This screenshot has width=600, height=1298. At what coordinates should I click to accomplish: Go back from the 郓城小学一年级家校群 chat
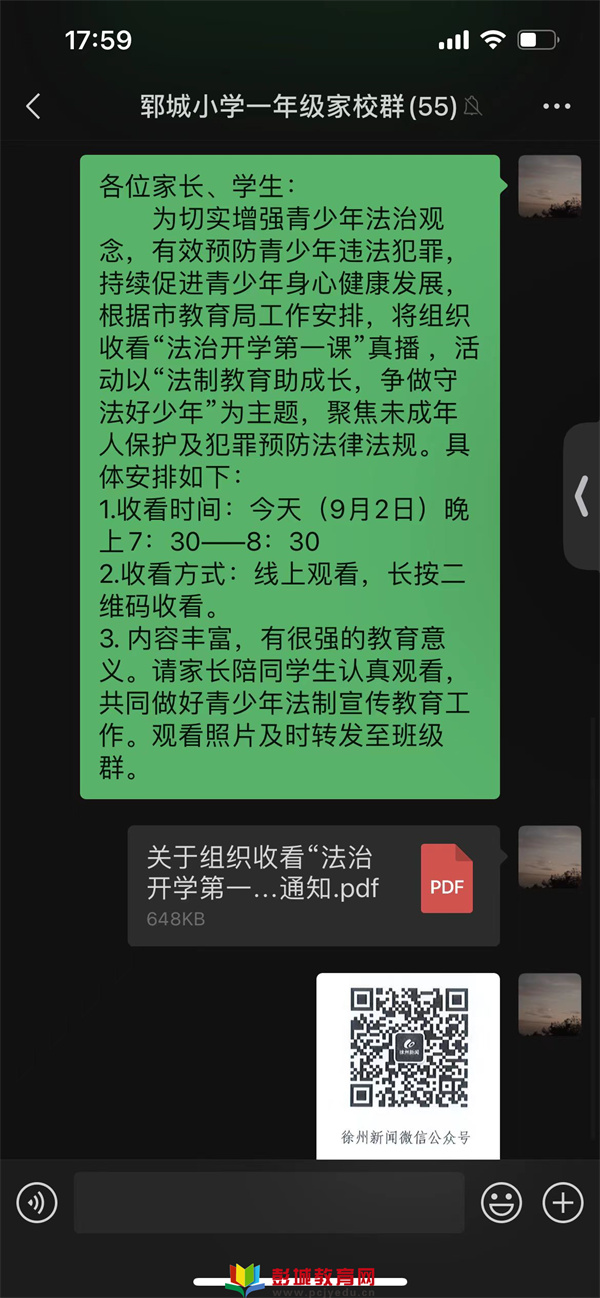coord(33,107)
